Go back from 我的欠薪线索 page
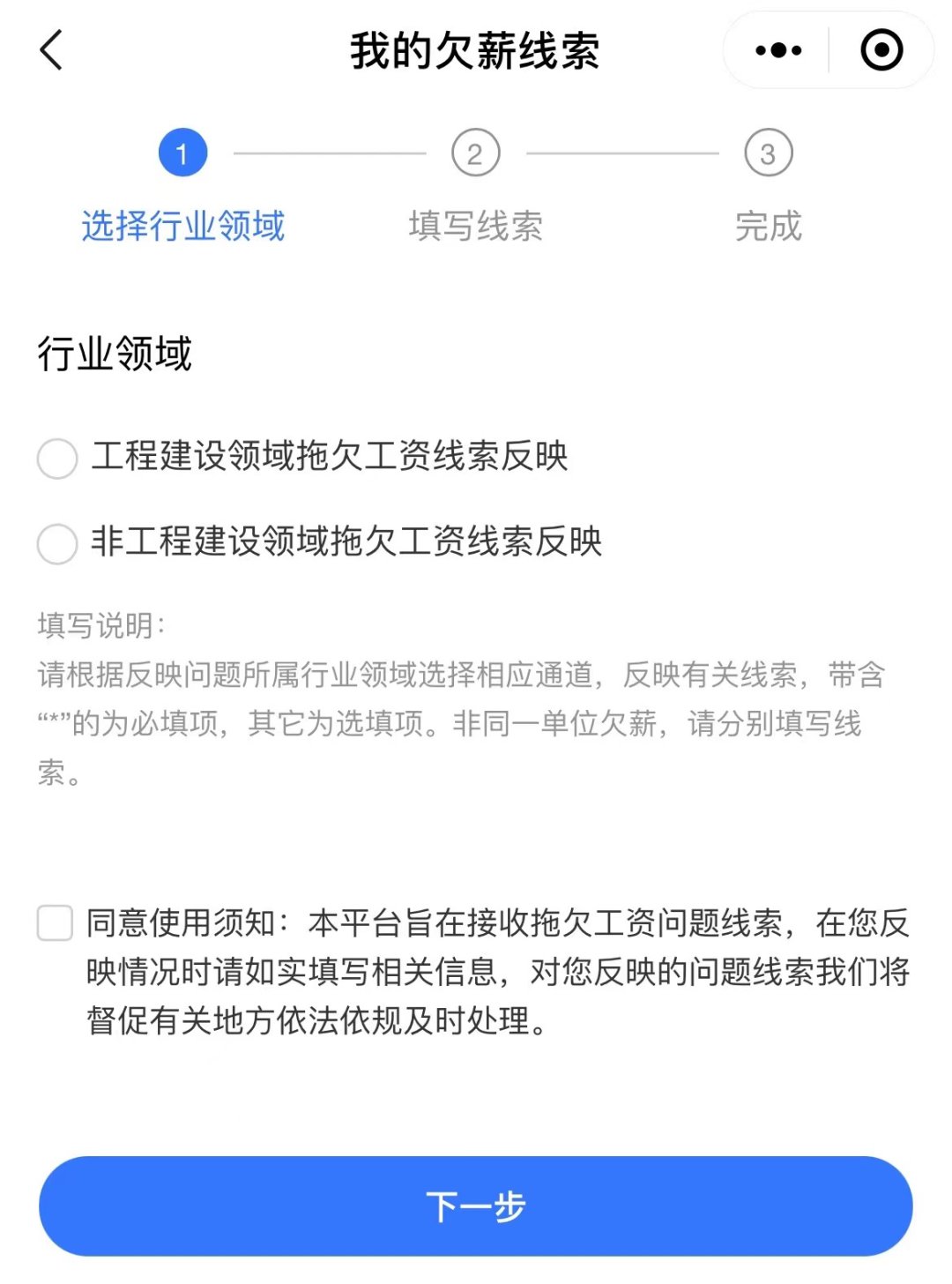Image resolution: width=952 pixels, height=1284 pixels. click(x=51, y=50)
